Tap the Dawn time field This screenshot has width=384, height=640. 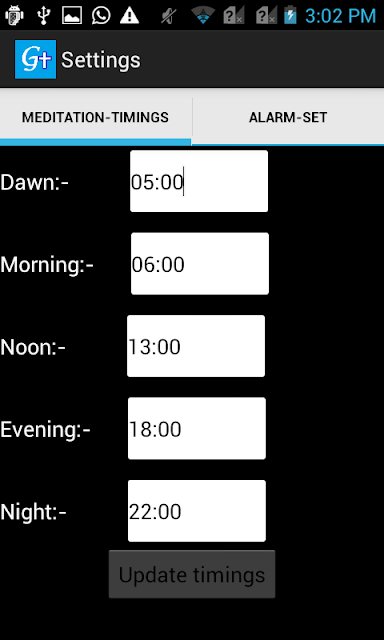point(199,181)
